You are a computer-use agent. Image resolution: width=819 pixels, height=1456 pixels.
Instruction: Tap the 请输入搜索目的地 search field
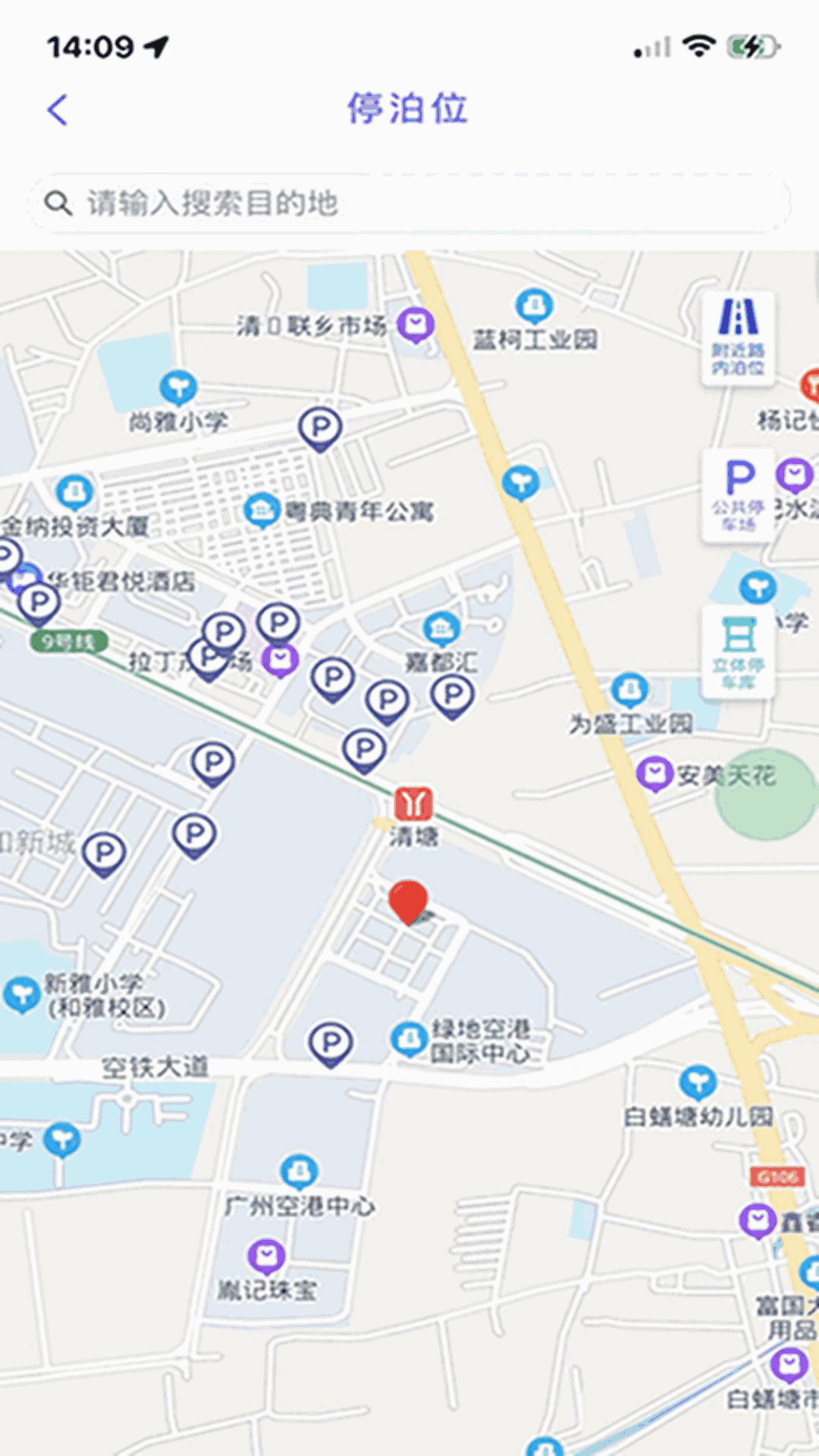(x=409, y=203)
